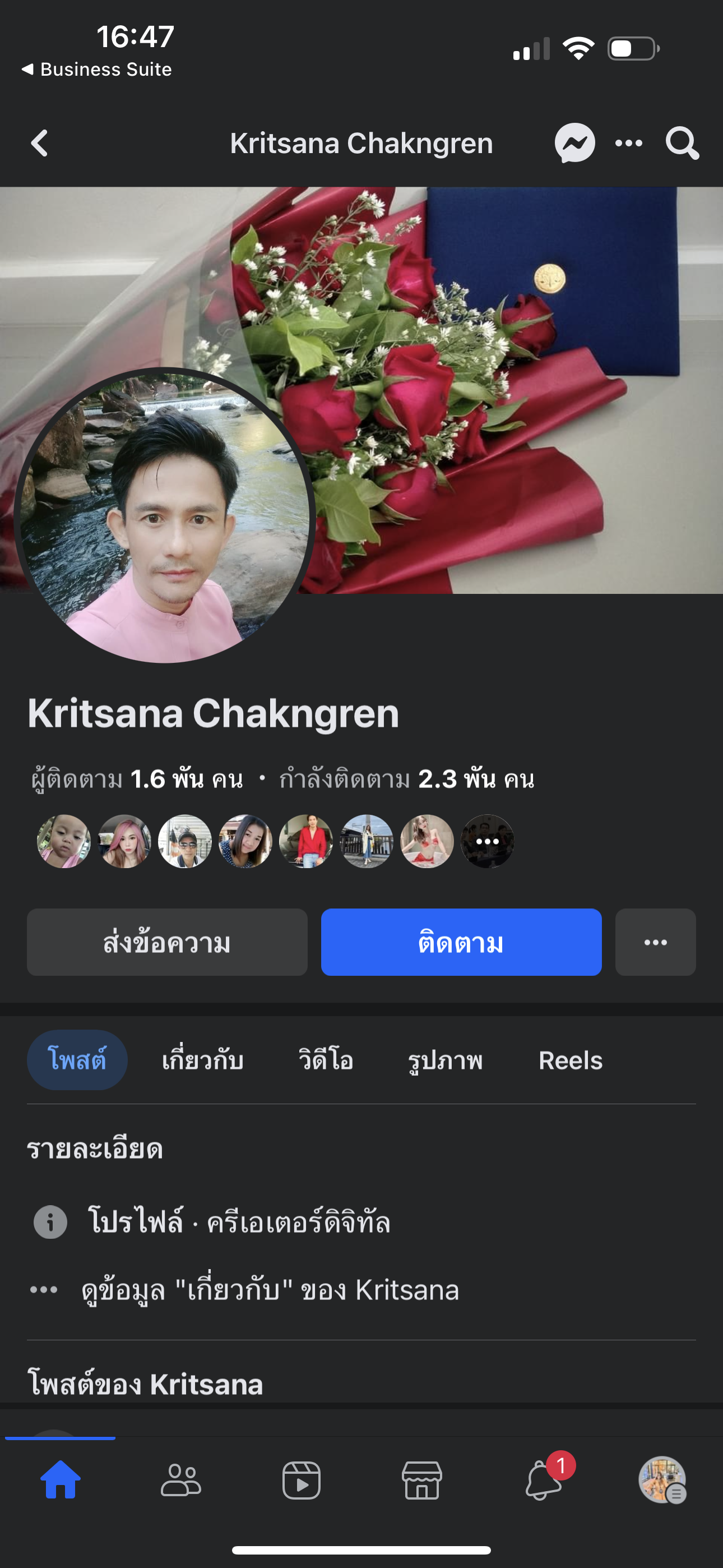Switch to the วิดีโอ tab
Image resolution: width=723 pixels, height=1568 pixels.
click(326, 1060)
